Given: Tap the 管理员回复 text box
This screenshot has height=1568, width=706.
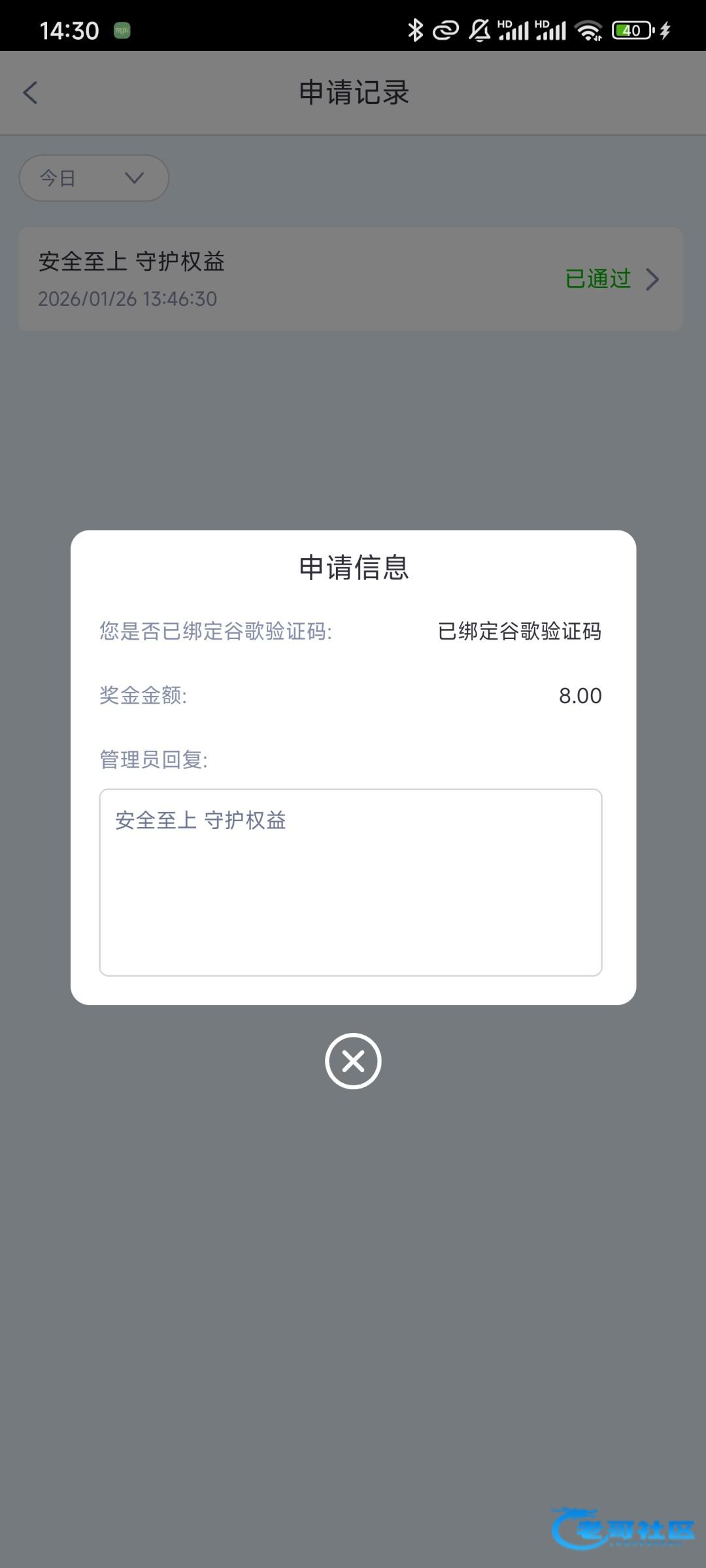Looking at the screenshot, I should pos(350,882).
